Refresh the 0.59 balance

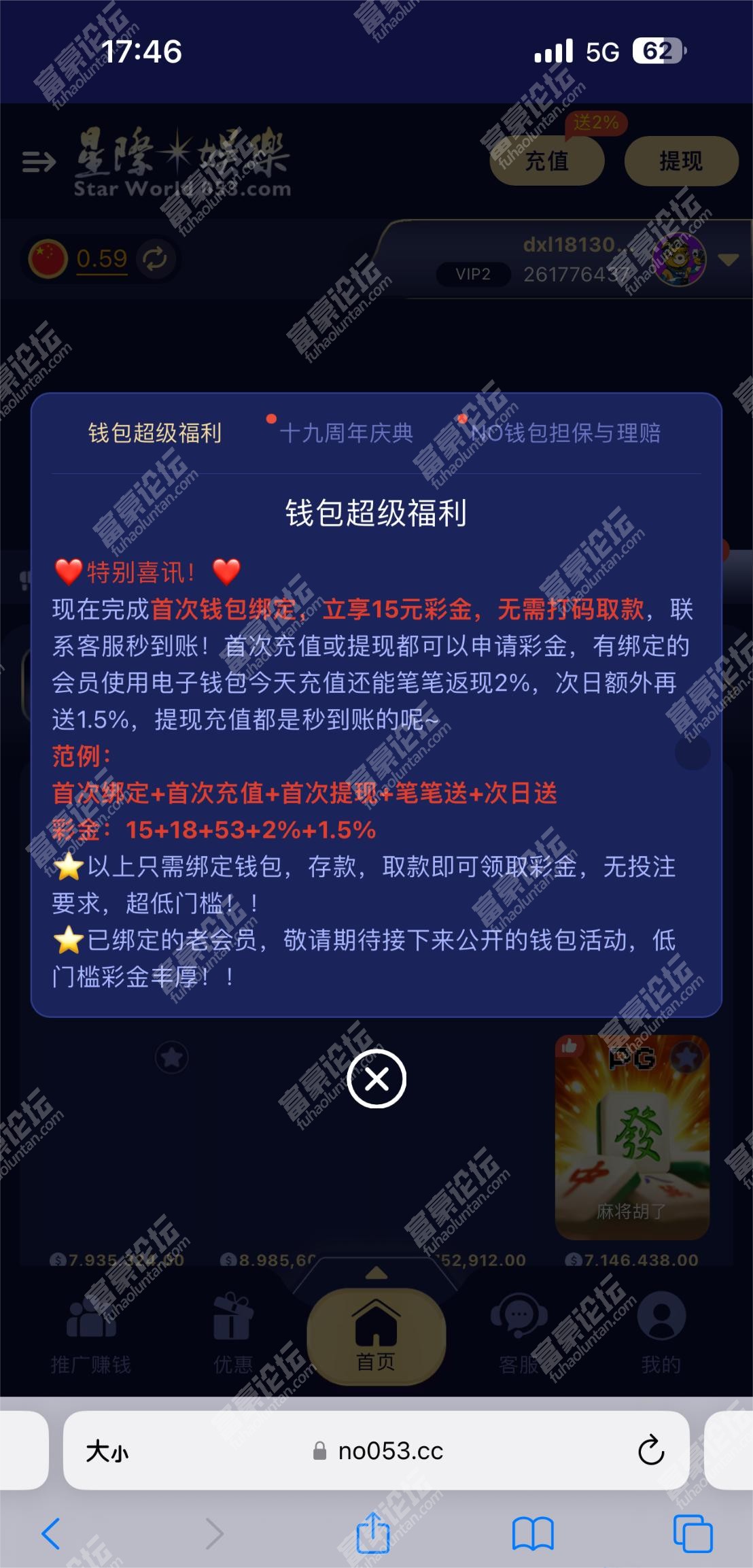coord(155,259)
